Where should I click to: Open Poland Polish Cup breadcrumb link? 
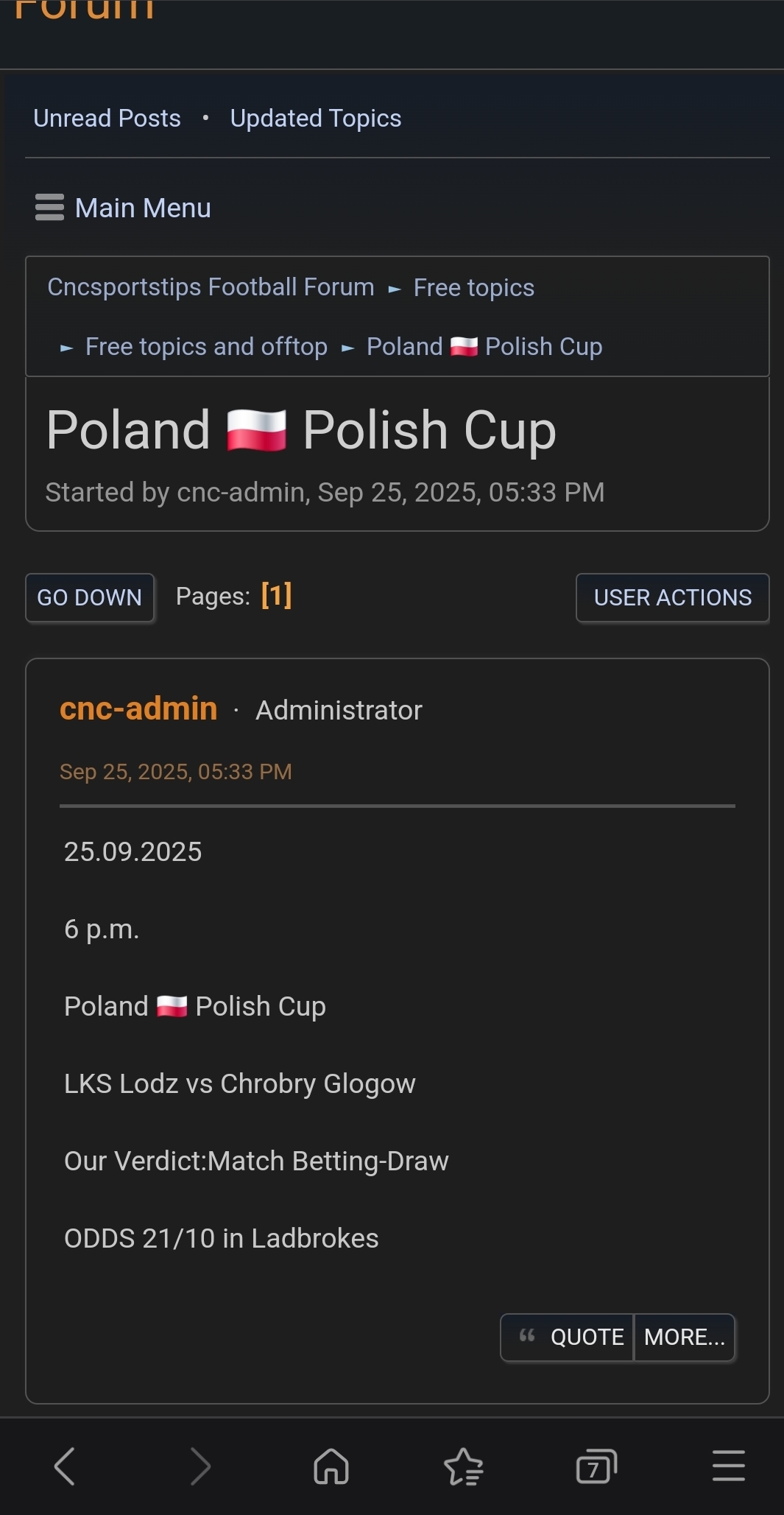[x=484, y=346]
